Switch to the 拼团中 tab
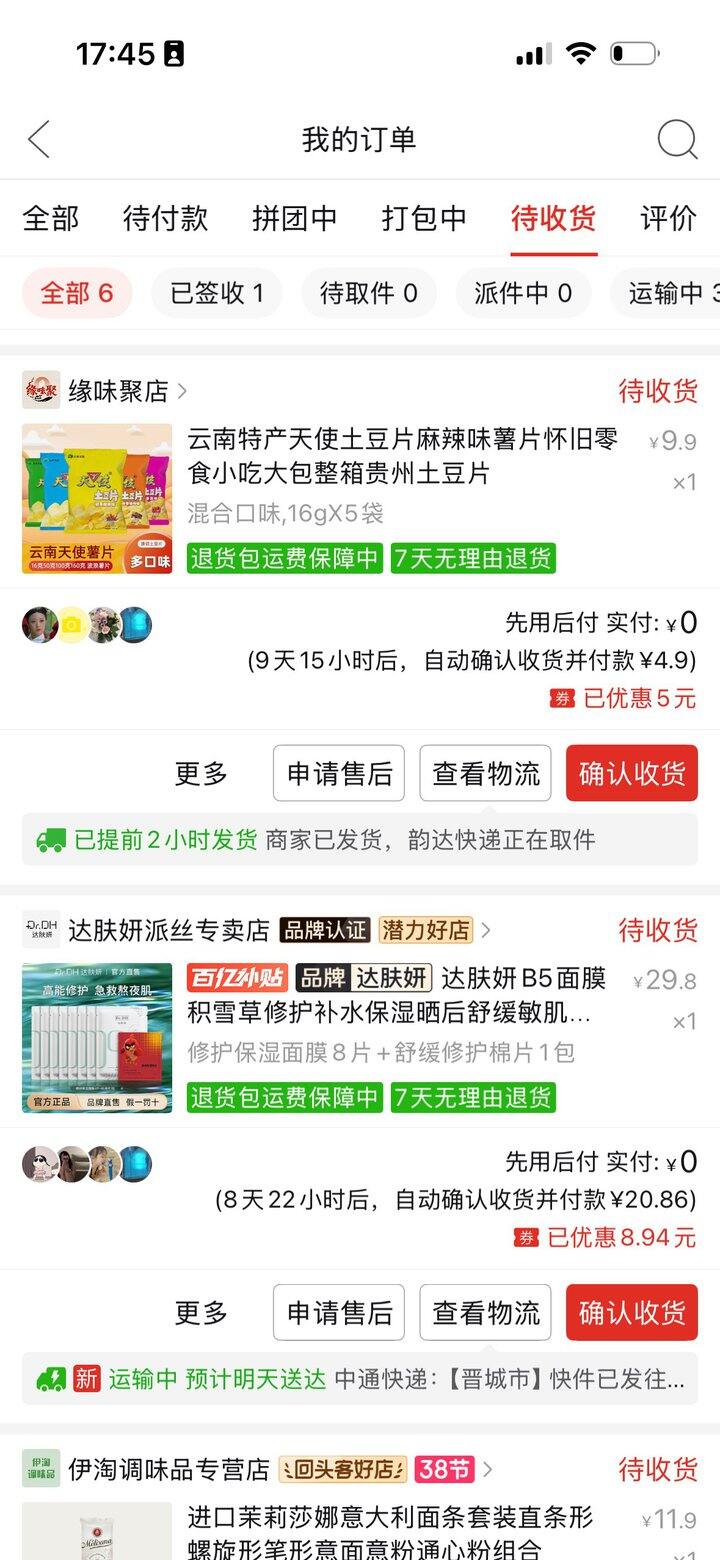The height and width of the screenshot is (1560, 720). click(x=294, y=218)
